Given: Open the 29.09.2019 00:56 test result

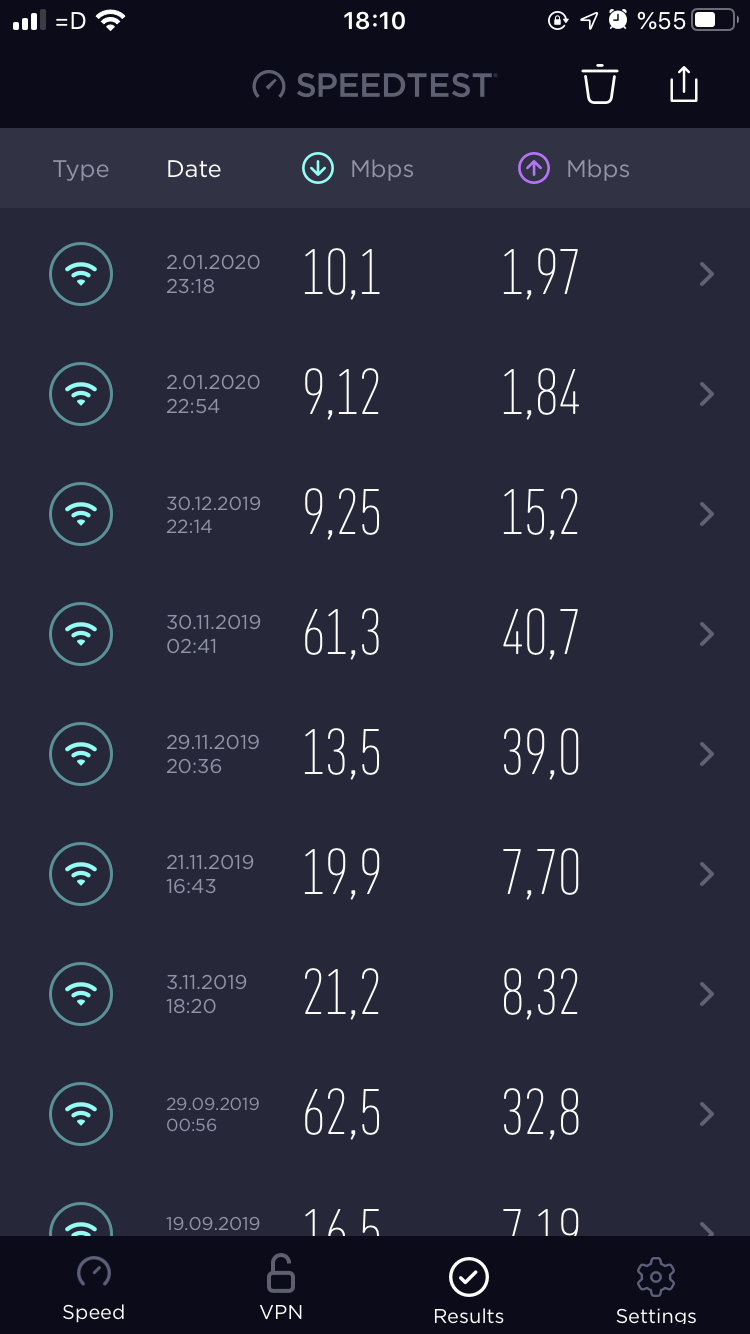Looking at the screenshot, I should click(375, 1114).
